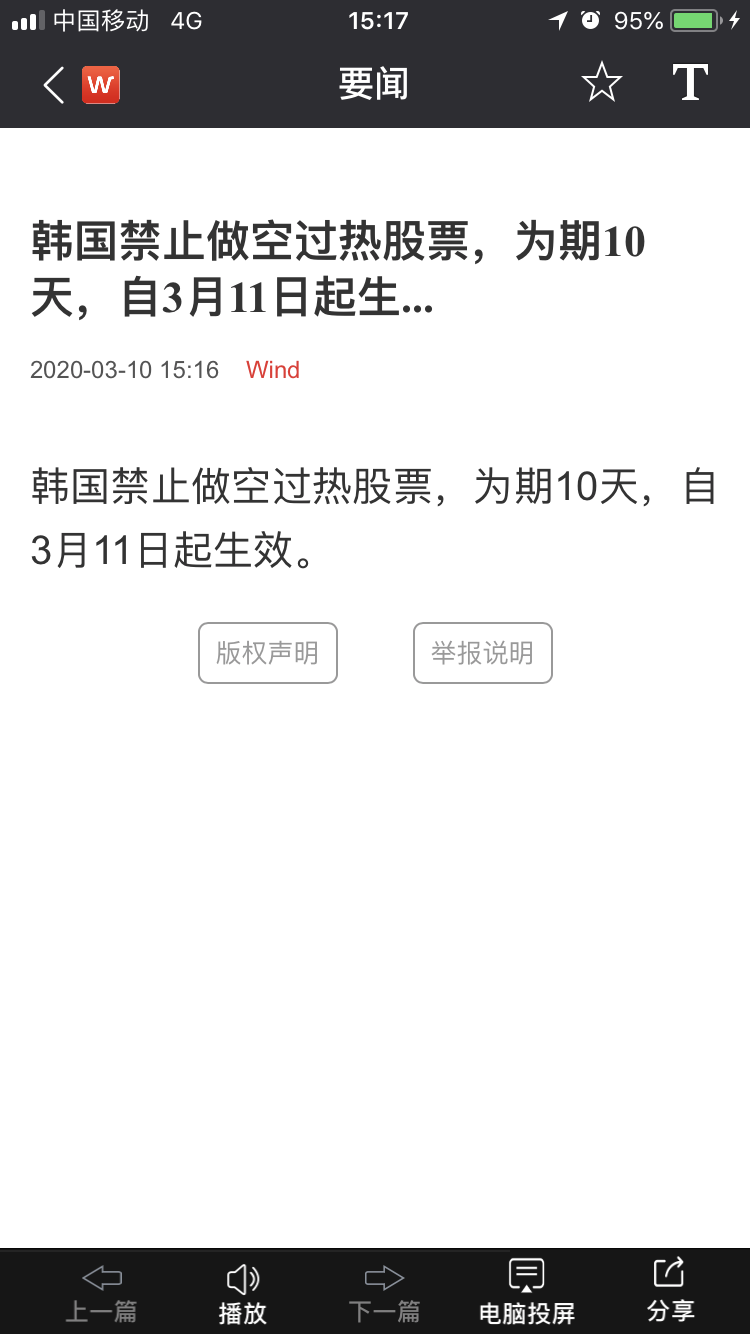
Task: Go back using the chevron arrow
Action: (x=52, y=85)
